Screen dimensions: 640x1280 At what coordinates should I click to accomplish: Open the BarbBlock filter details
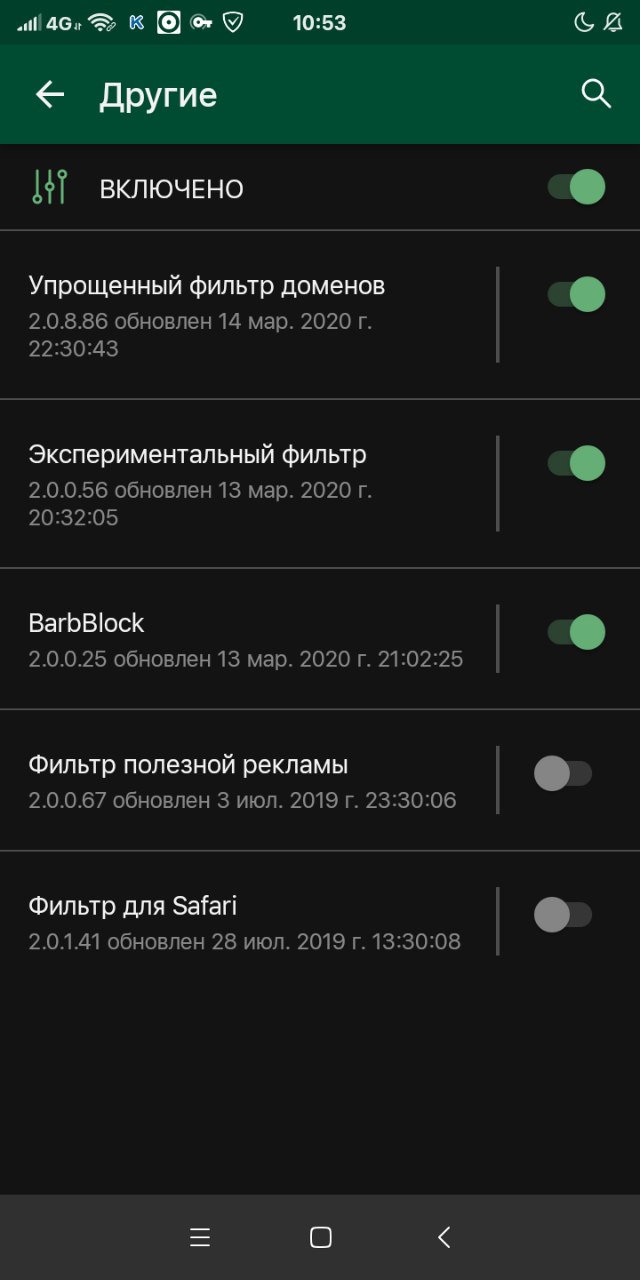248,639
